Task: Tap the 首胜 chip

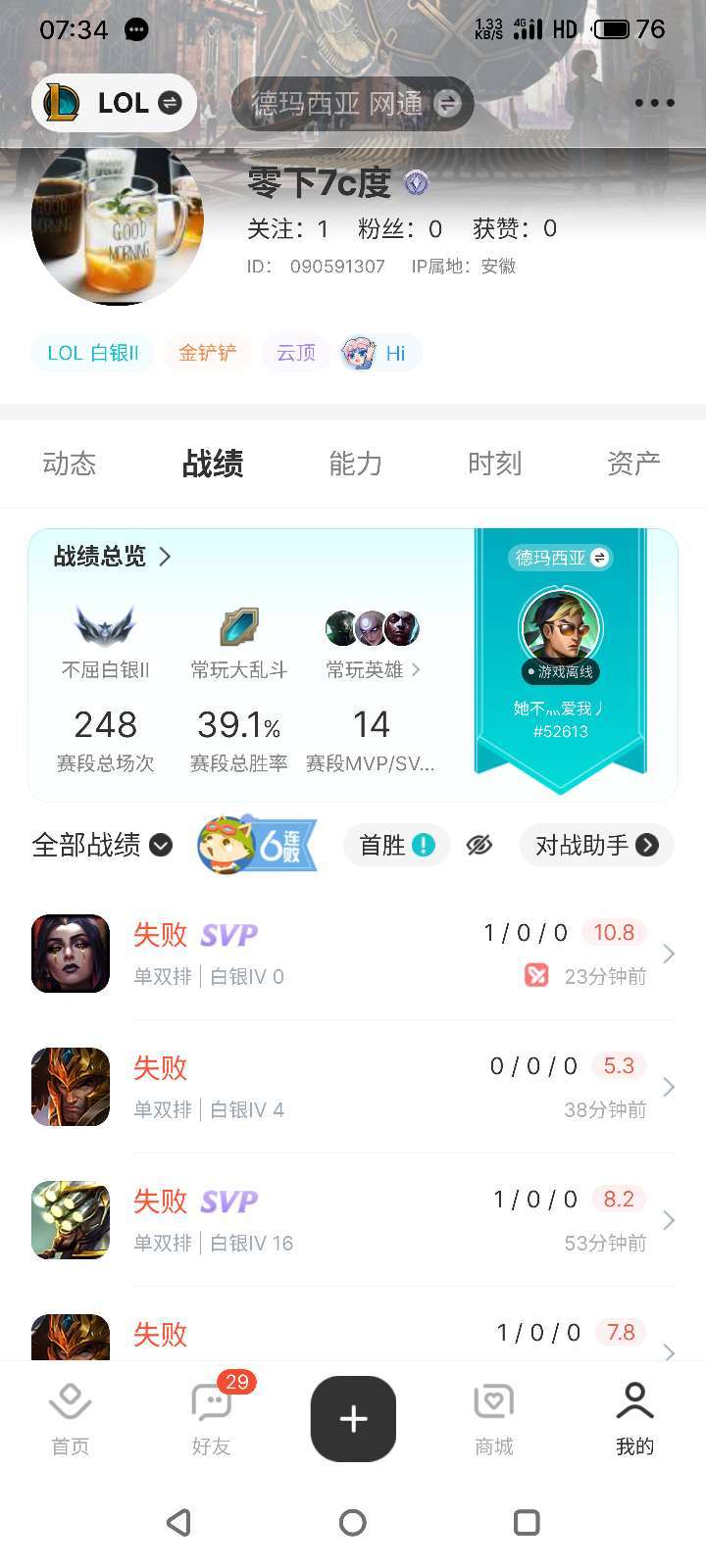Action: coord(396,845)
